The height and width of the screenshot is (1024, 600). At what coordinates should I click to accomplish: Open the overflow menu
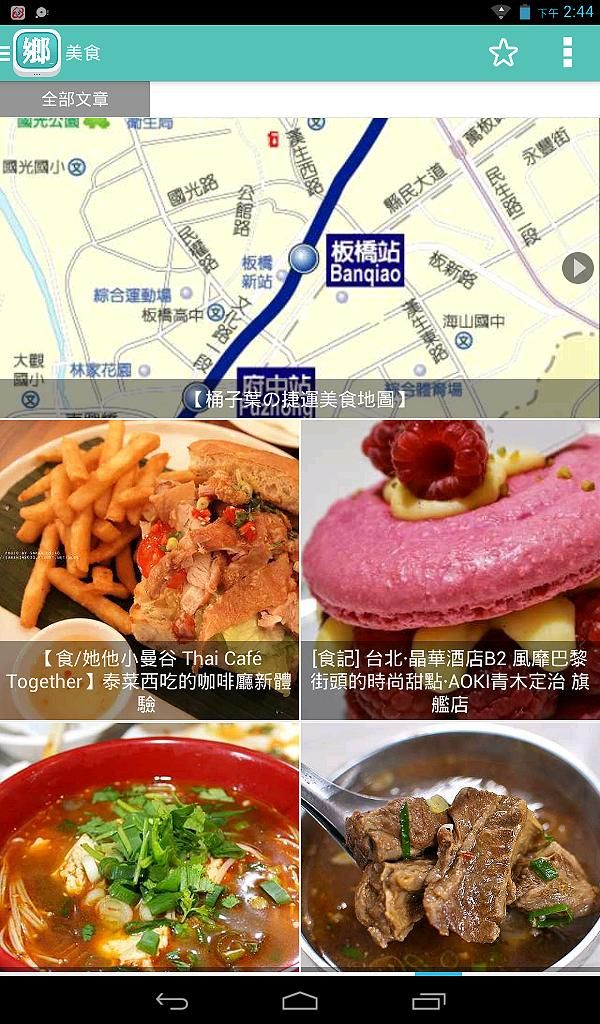click(567, 52)
